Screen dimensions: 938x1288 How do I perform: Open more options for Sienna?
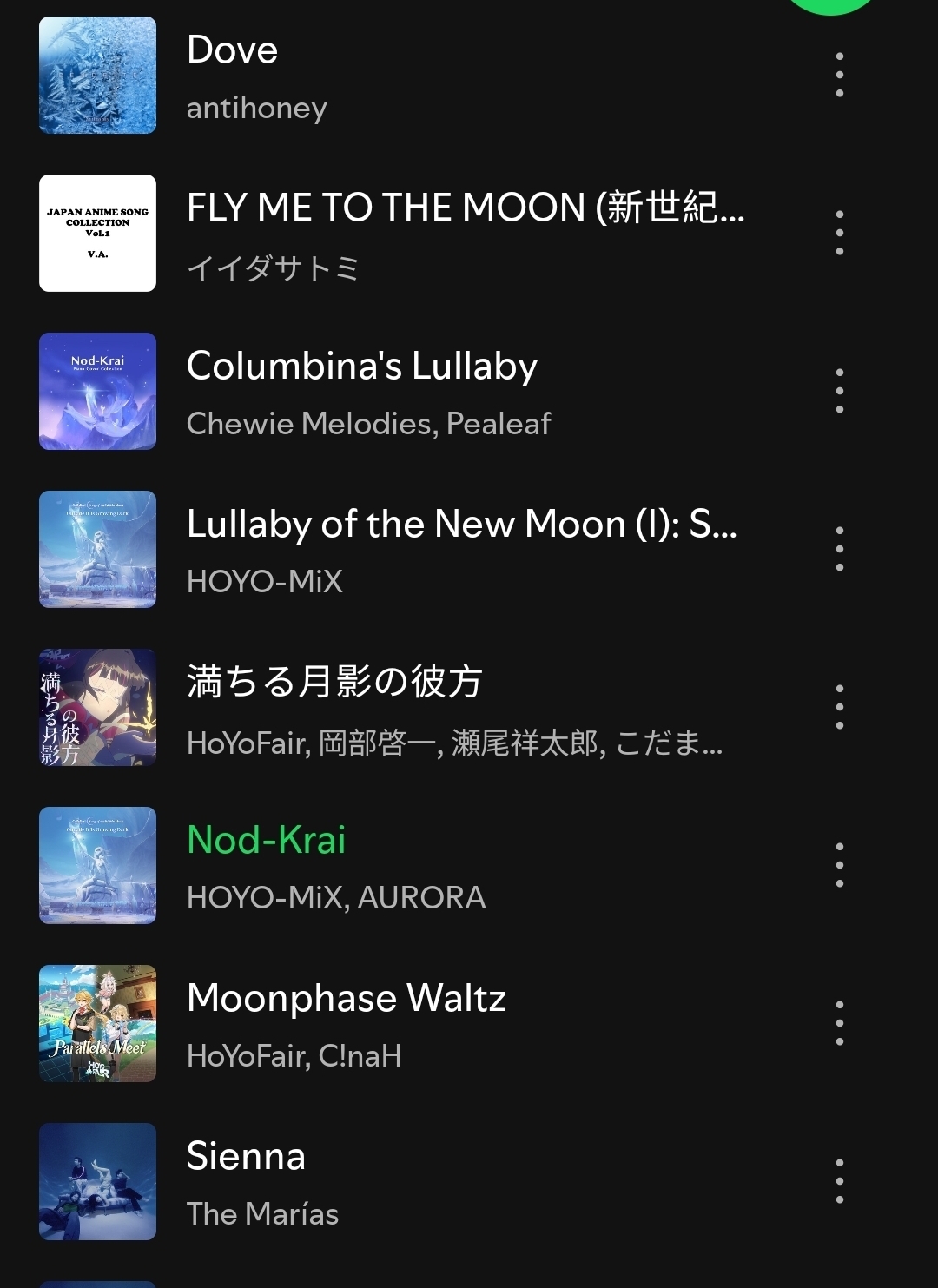pos(839,1181)
